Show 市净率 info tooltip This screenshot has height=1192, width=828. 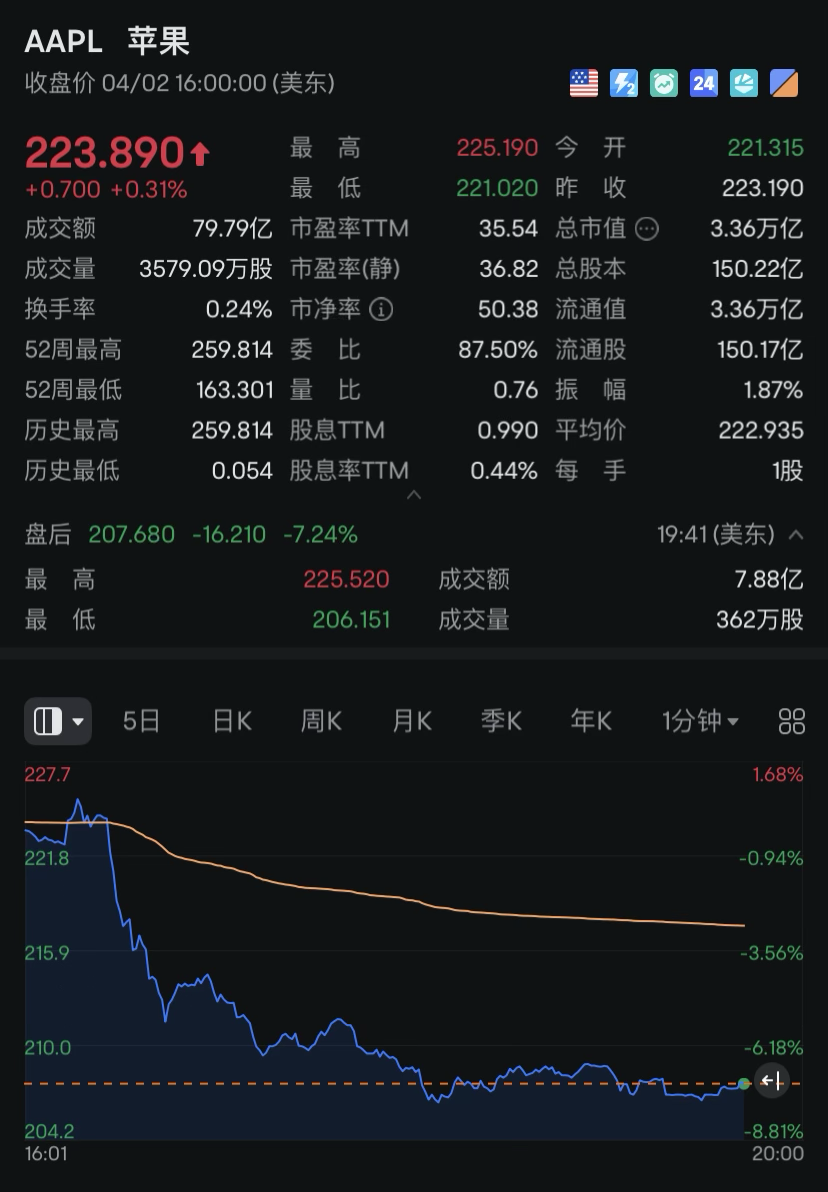point(381,310)
